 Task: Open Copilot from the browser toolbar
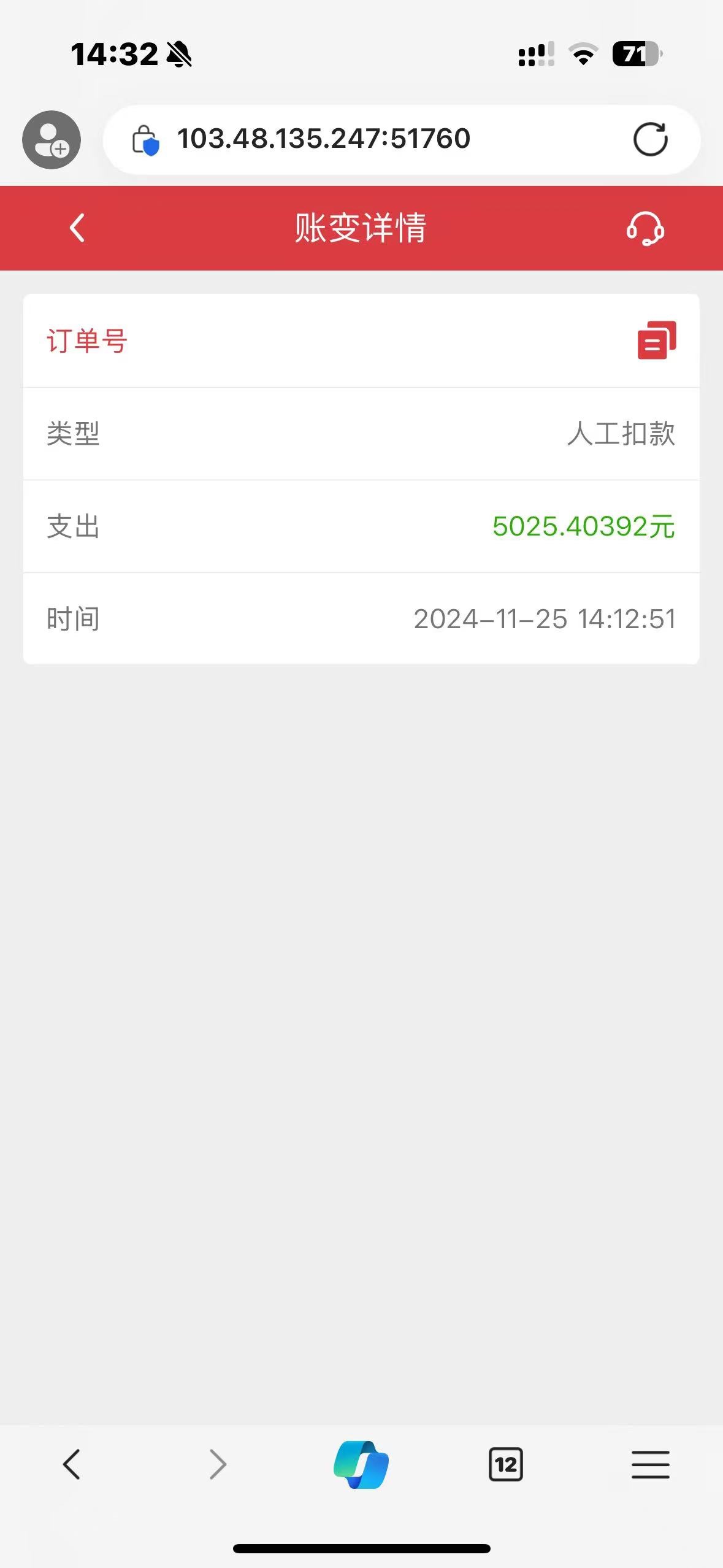[x=361, y=1465]
